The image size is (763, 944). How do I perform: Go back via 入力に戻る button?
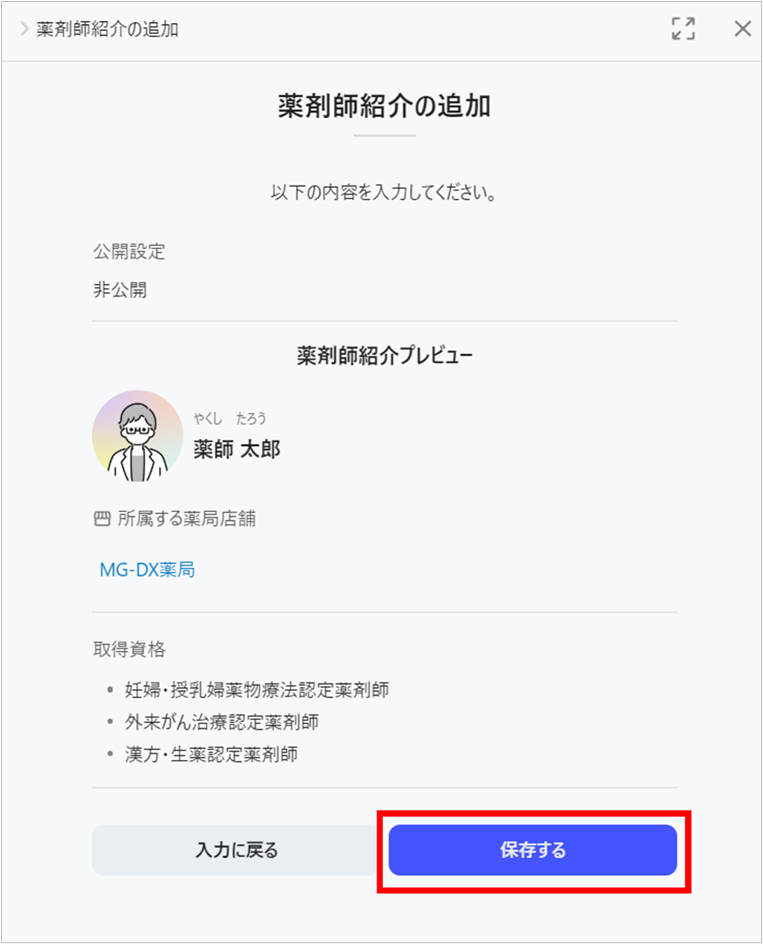(236, 850)
